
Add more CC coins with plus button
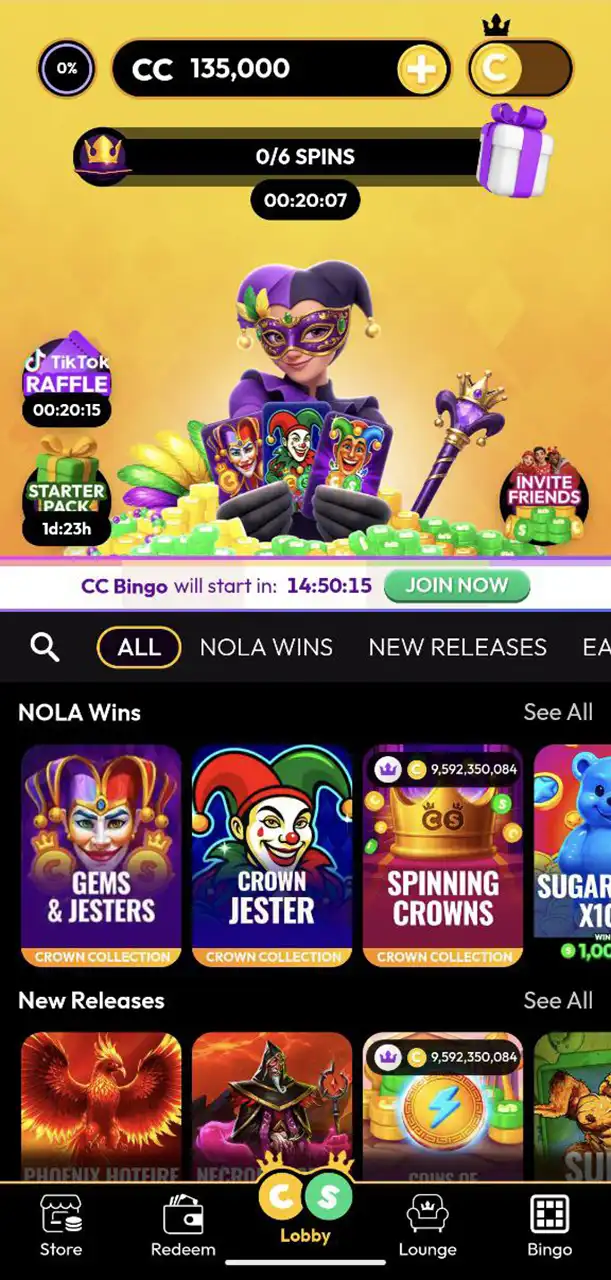coord(421,69)
